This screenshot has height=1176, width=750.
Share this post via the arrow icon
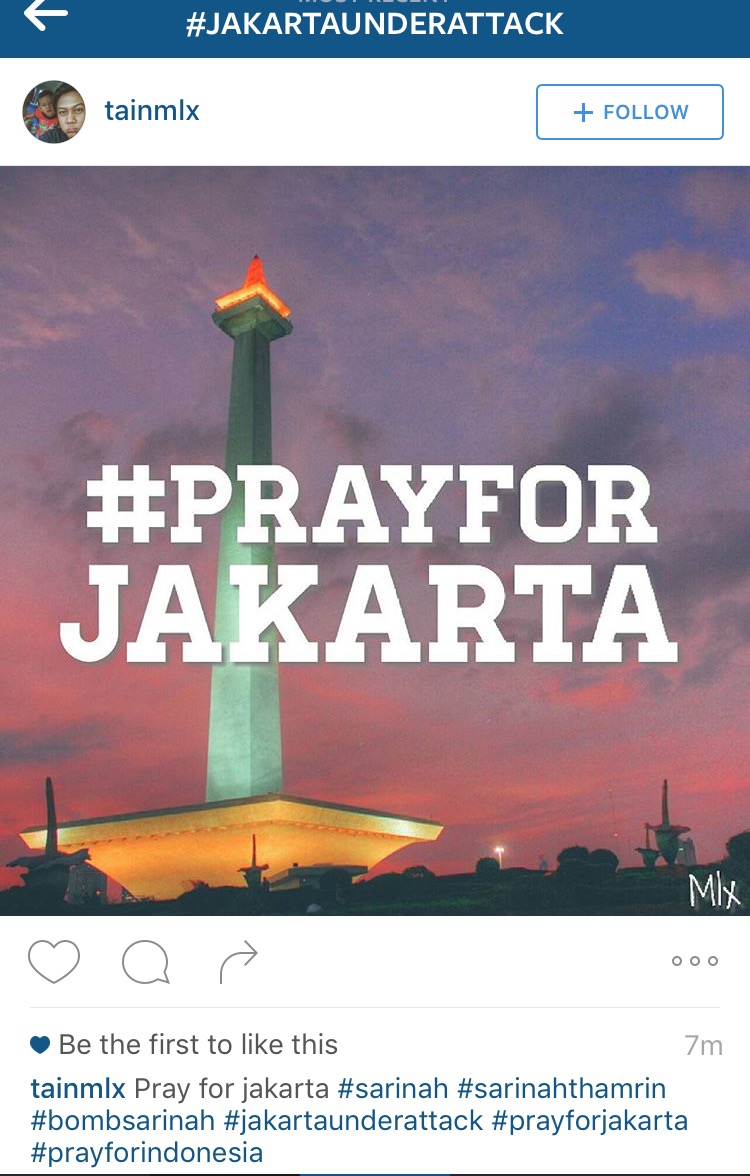238,961
